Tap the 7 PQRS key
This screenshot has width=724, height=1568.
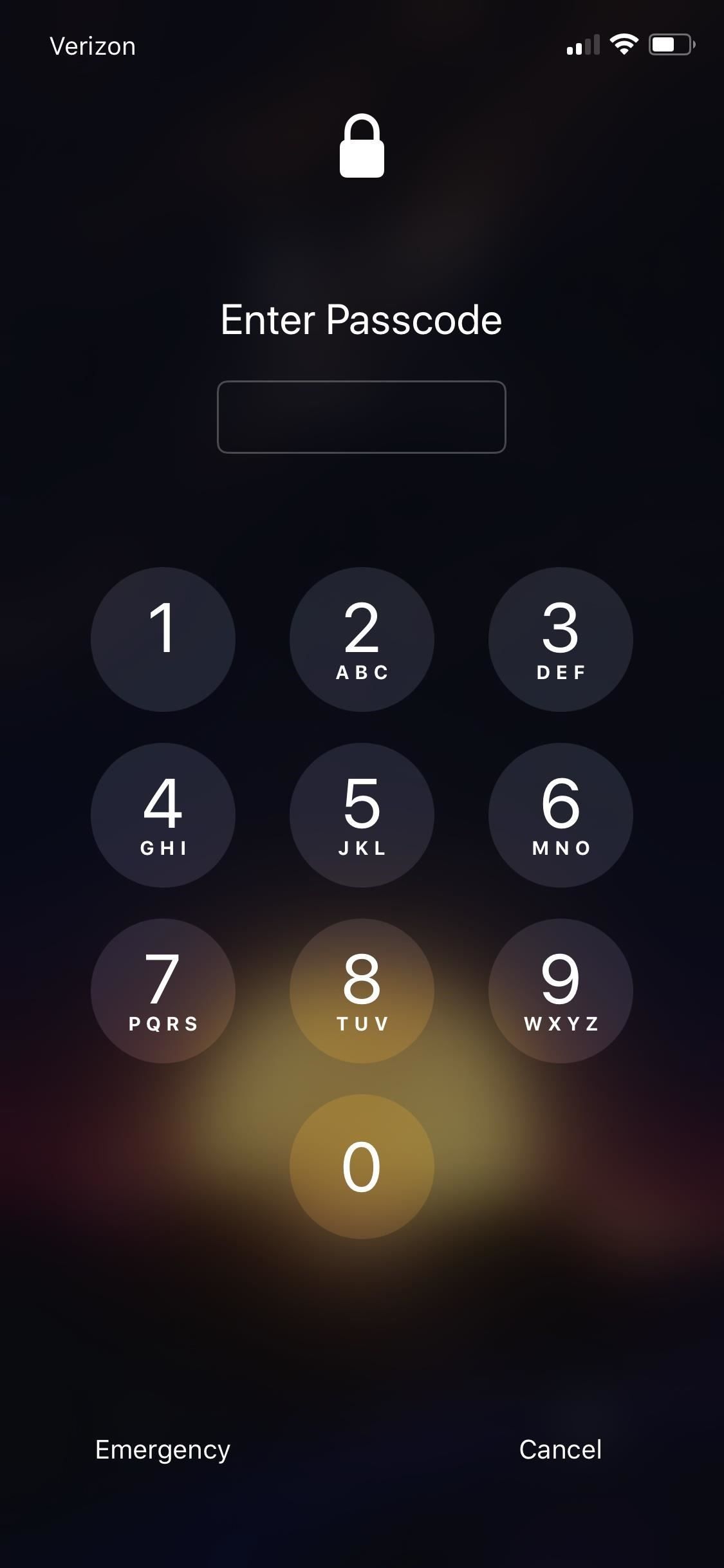point(163,991)
